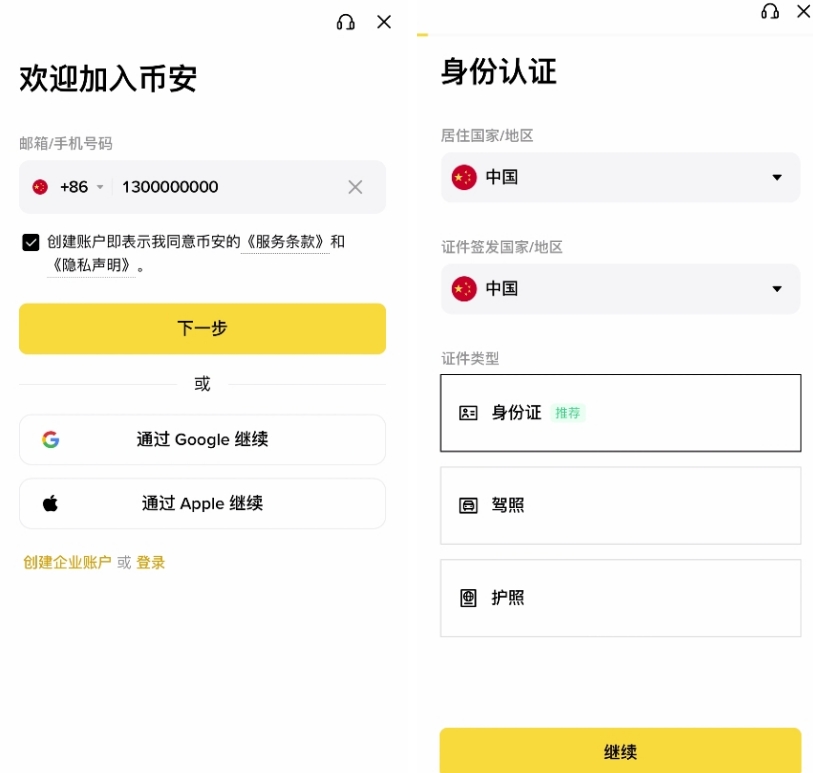The width and height of the screenshot is (813, 773).
Task: Expand the 居住国家/地区 dropdown
Action: pyautogui.click(x=620, y=178)
